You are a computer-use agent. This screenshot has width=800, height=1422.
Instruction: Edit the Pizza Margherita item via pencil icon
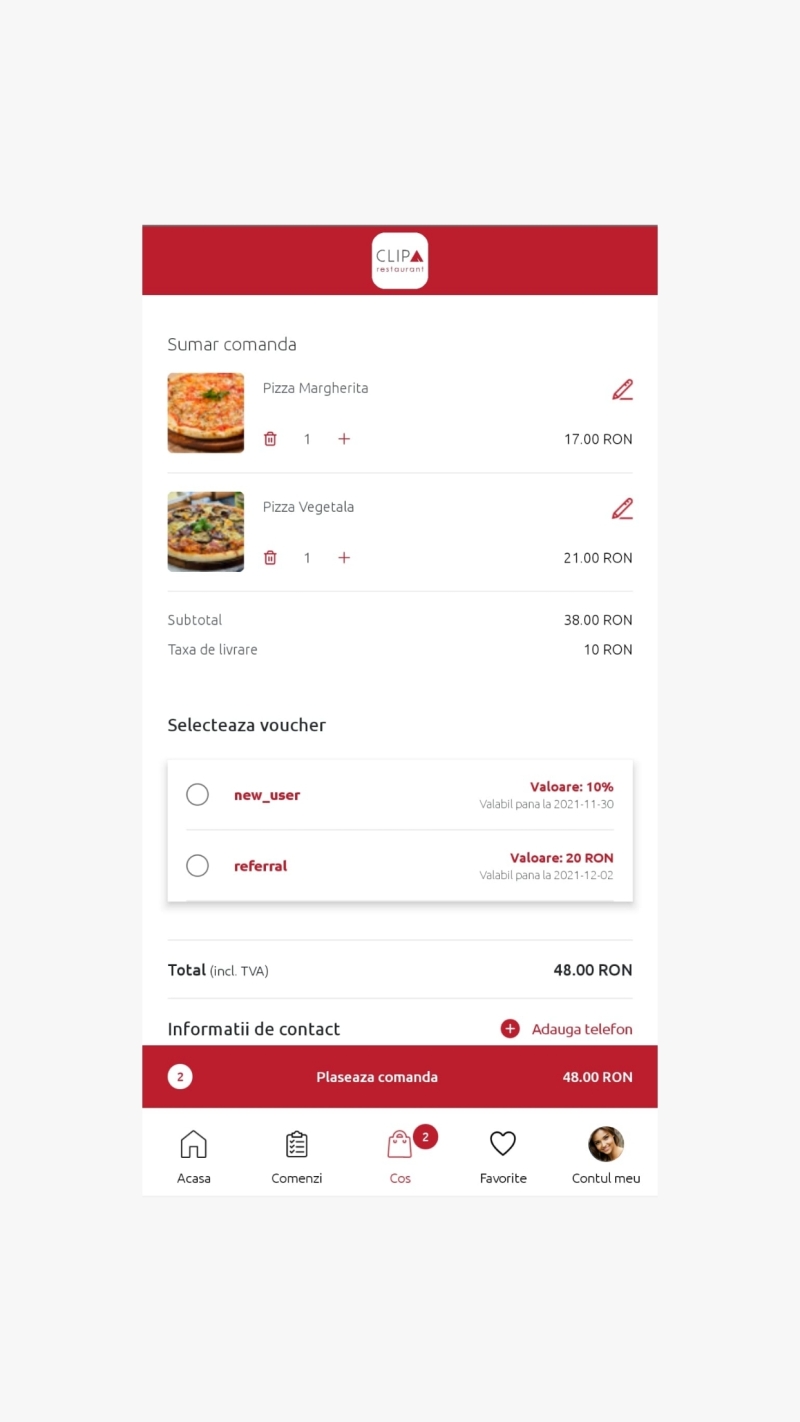[x=622, y=389]
